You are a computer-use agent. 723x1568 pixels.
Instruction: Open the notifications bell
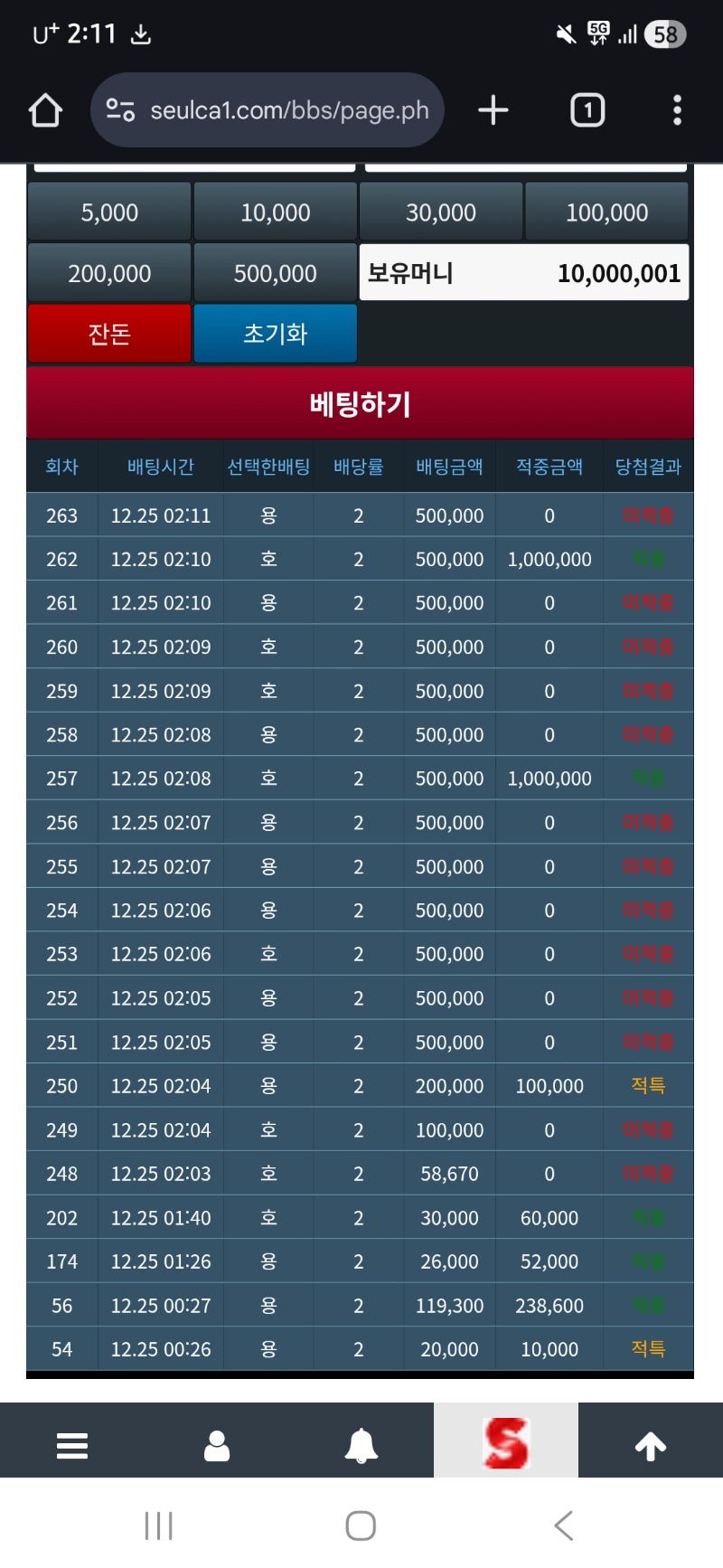tap(361, 1445)
